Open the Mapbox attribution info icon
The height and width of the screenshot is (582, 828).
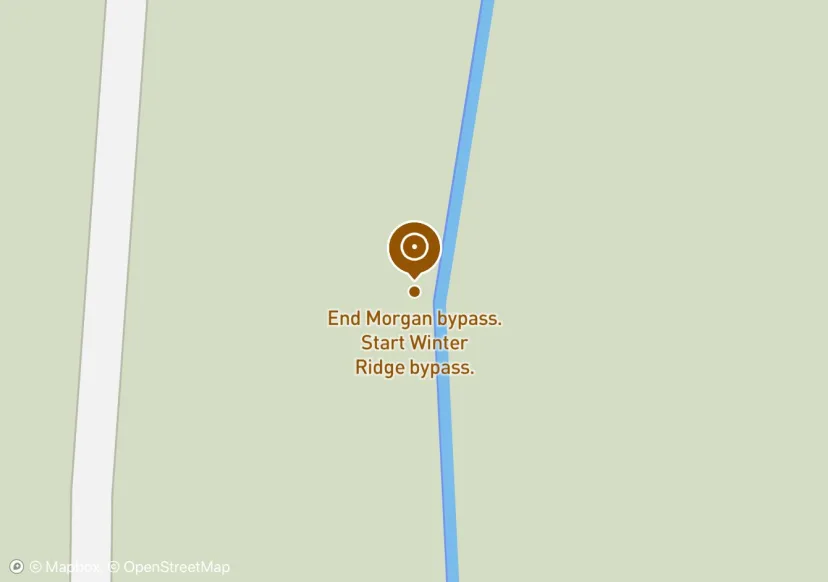[x=16, y=567]
